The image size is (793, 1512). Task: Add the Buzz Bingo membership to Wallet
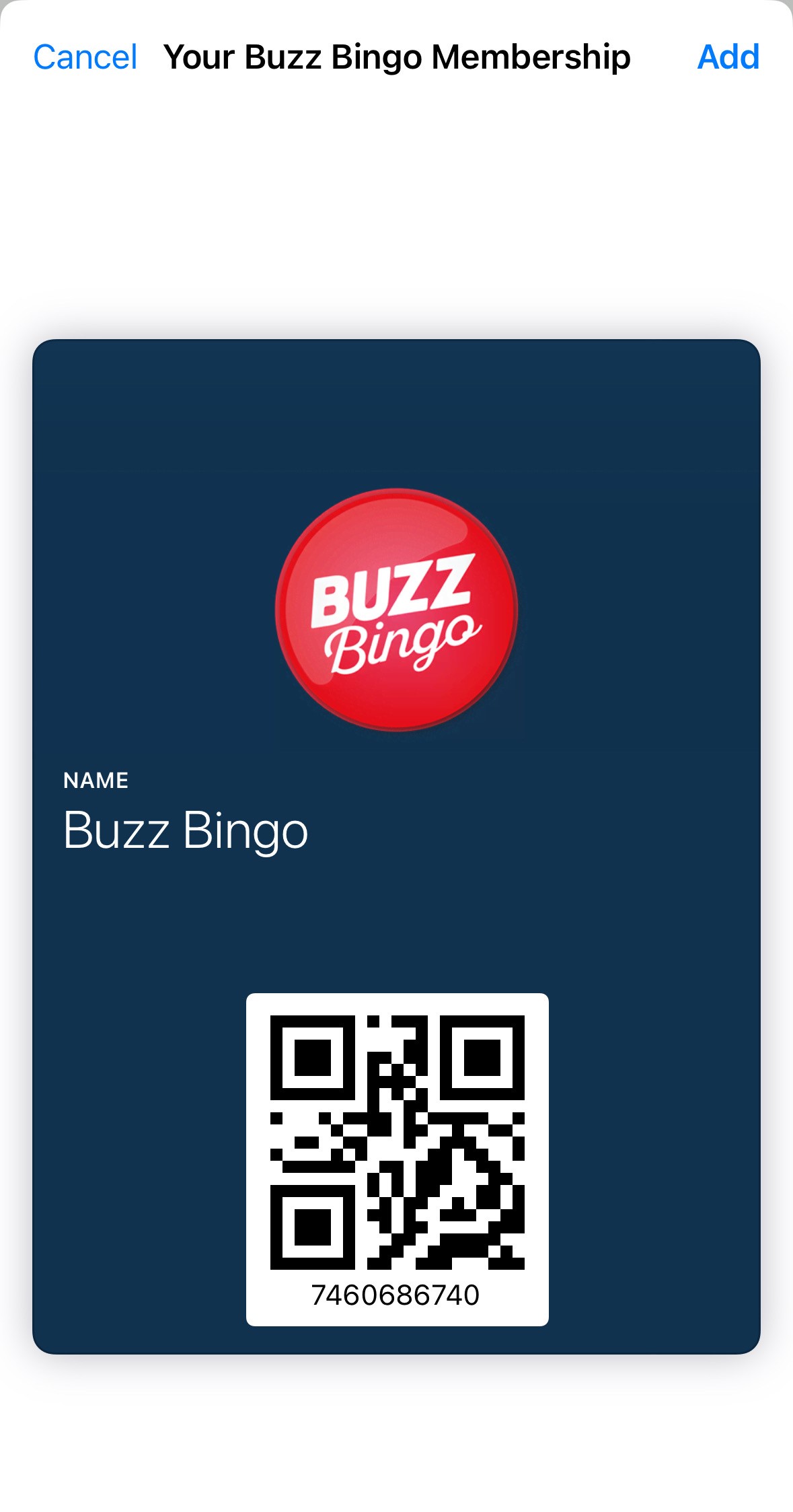click(x=728, y=57)
